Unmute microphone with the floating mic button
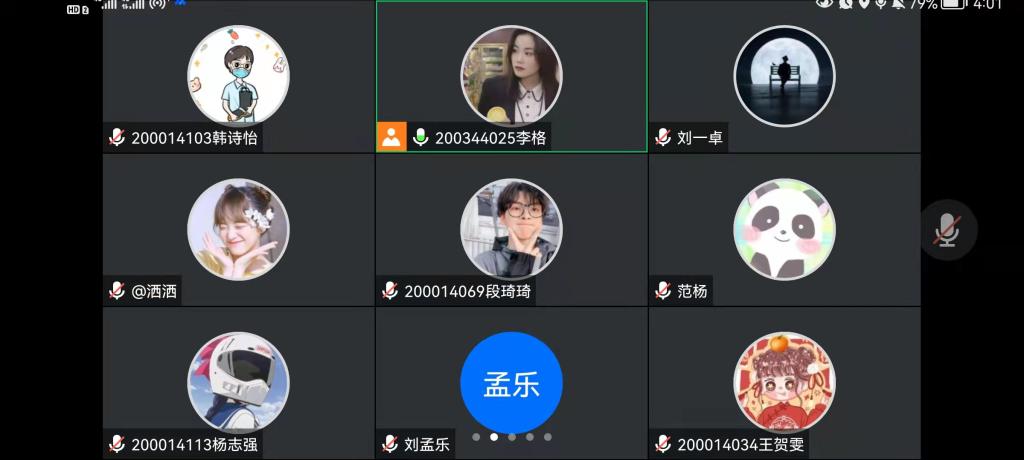This screenshot has width=1024, height=460. (947, 230)
